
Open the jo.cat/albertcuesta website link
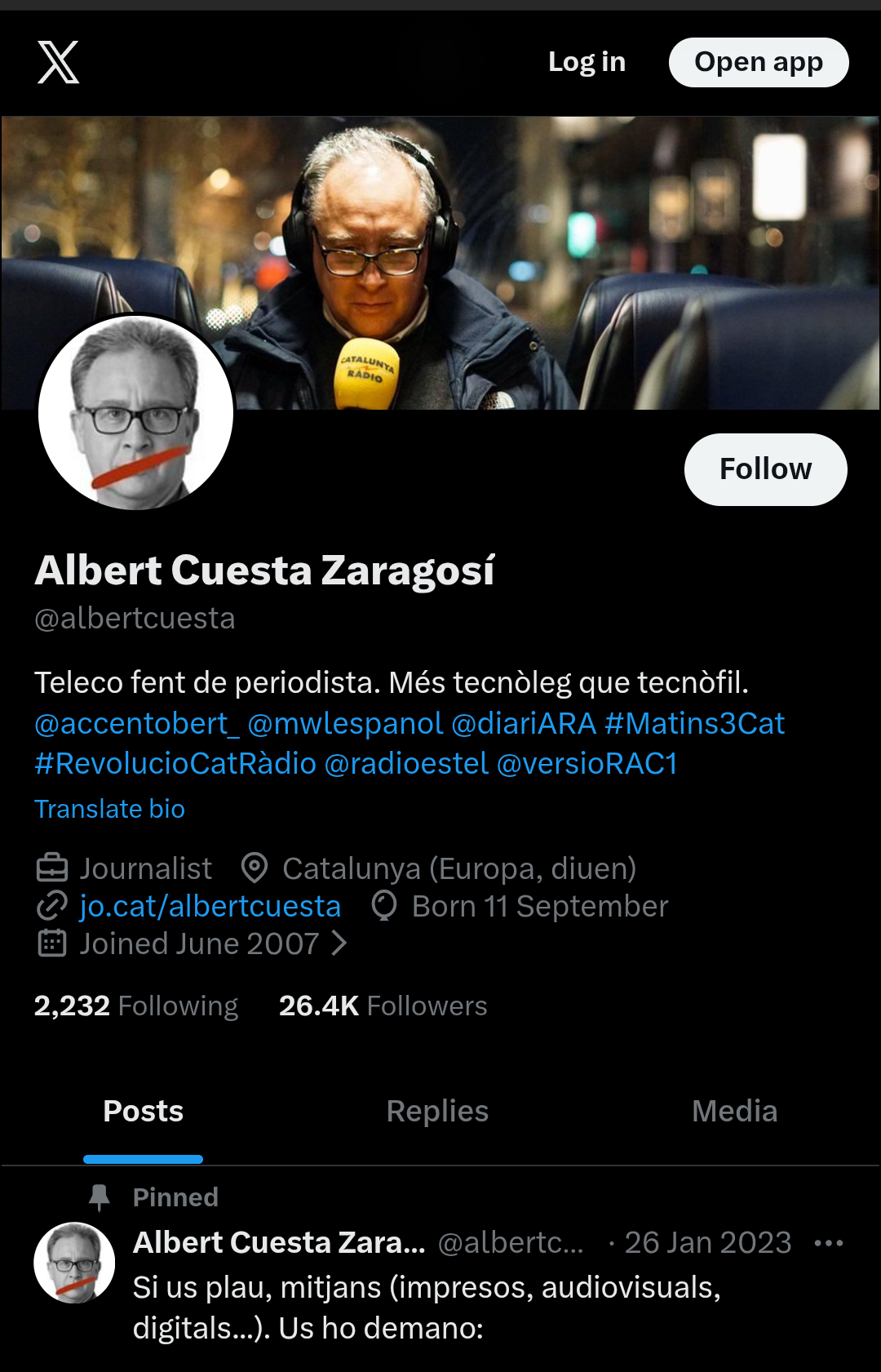(210, 906)
